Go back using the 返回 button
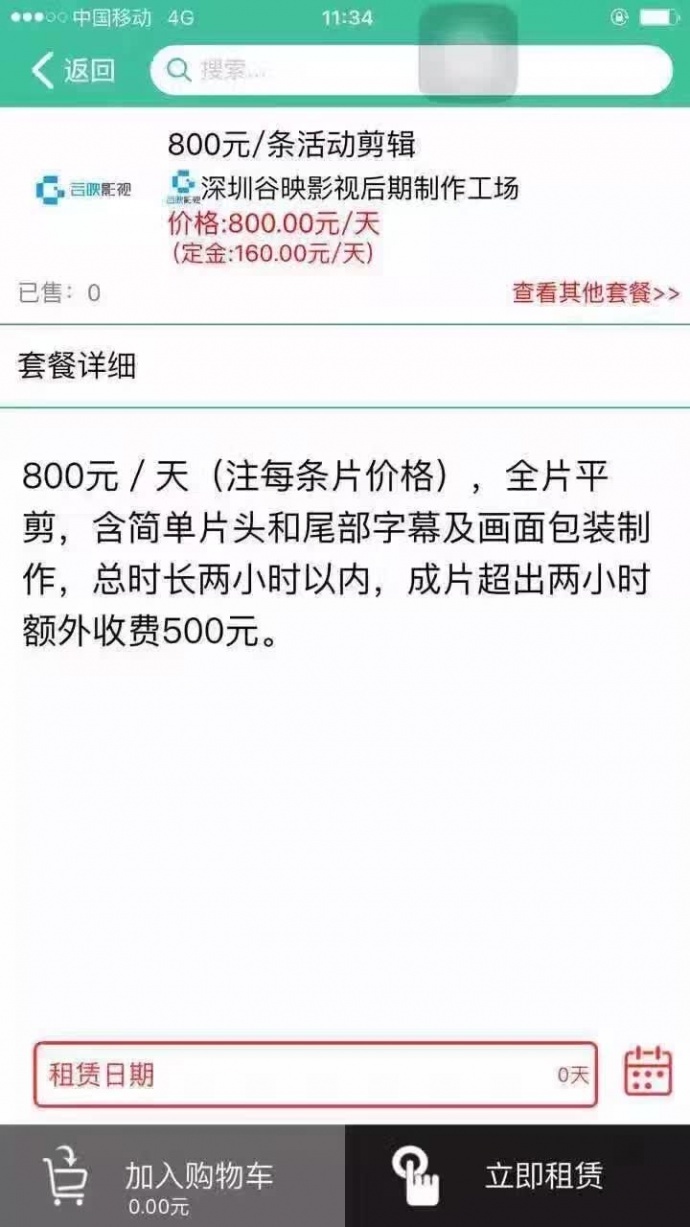Screen dimensions: 690x1227 pyautogui.click(x=73, y=70)
